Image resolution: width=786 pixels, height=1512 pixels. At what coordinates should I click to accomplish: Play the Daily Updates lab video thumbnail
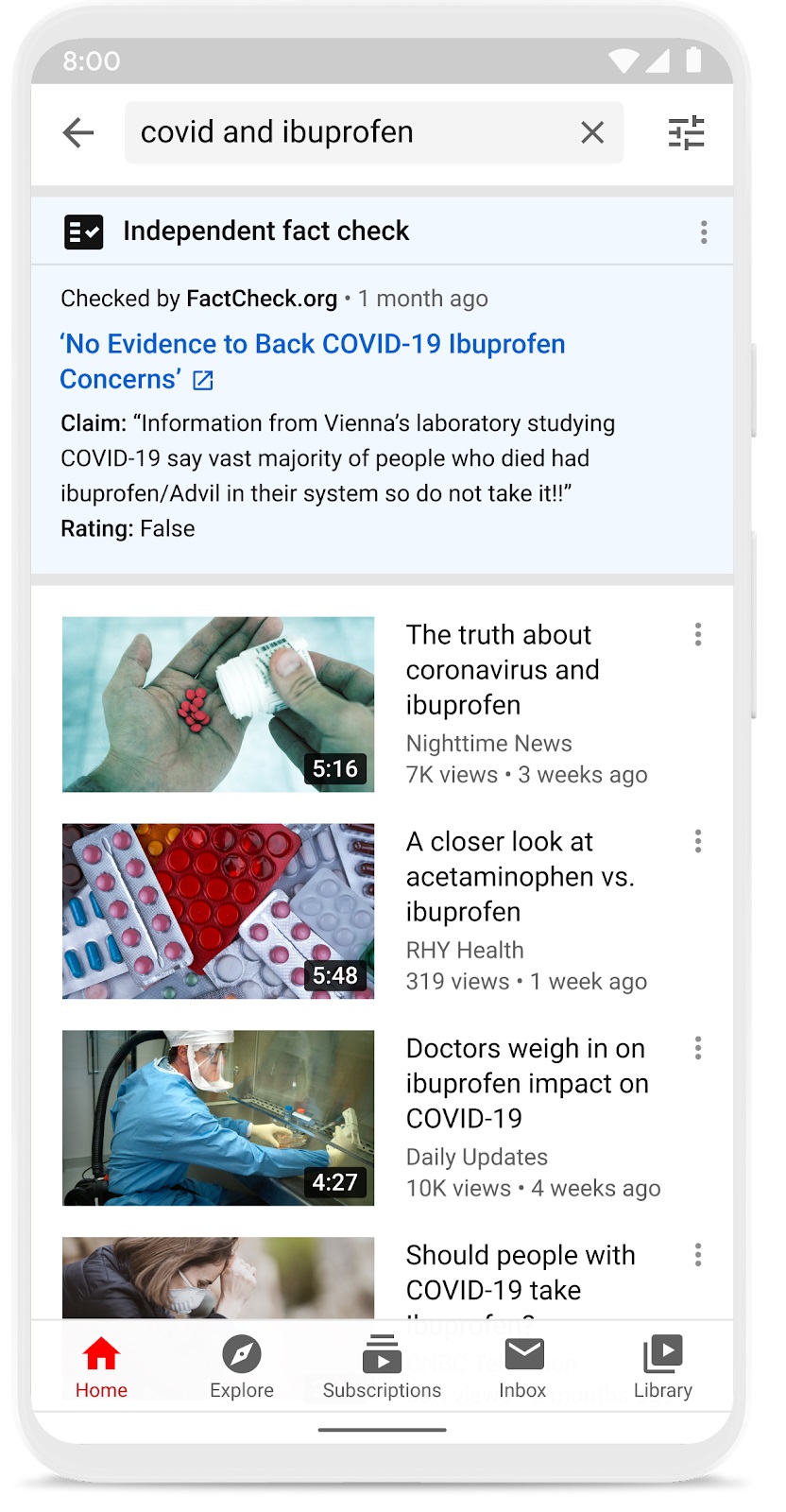point(217,1117)
